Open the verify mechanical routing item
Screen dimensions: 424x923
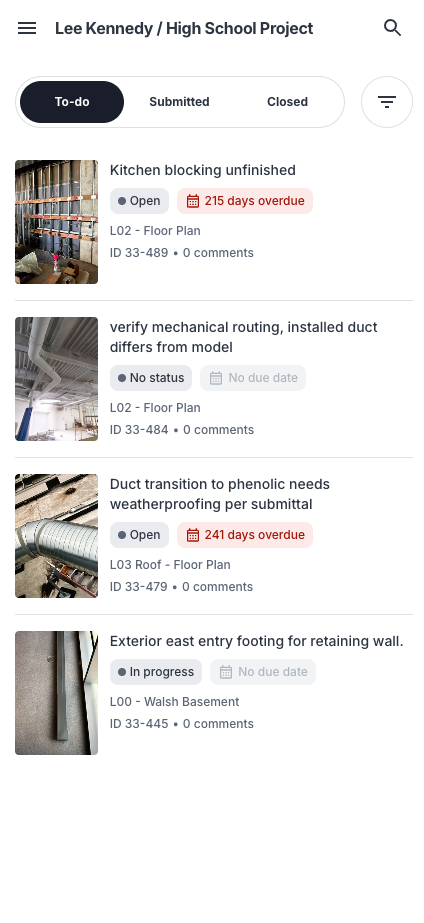pos(214,379)
